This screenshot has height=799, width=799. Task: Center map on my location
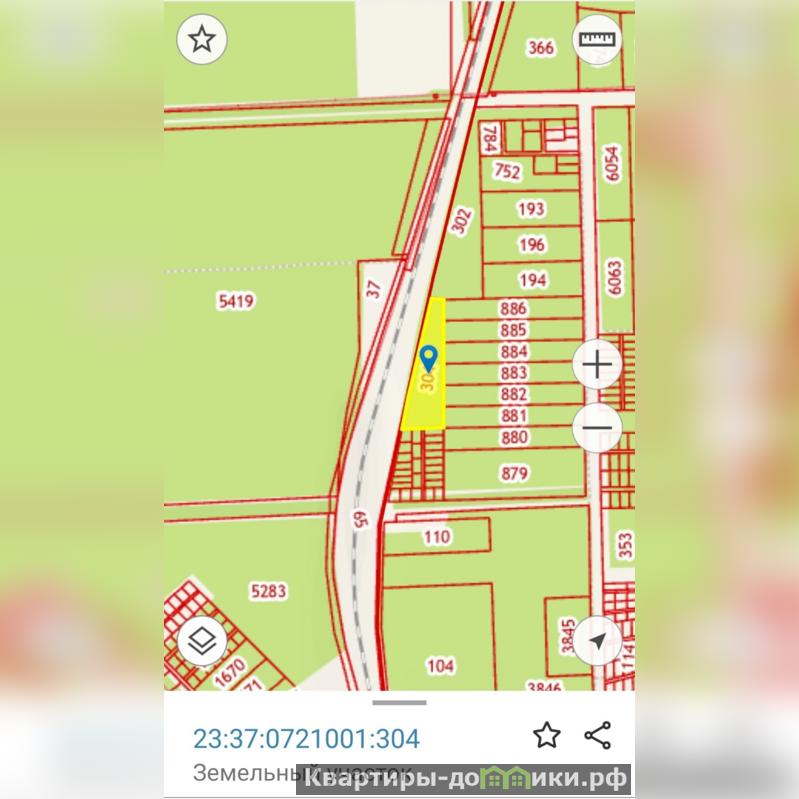pos(597,641)
